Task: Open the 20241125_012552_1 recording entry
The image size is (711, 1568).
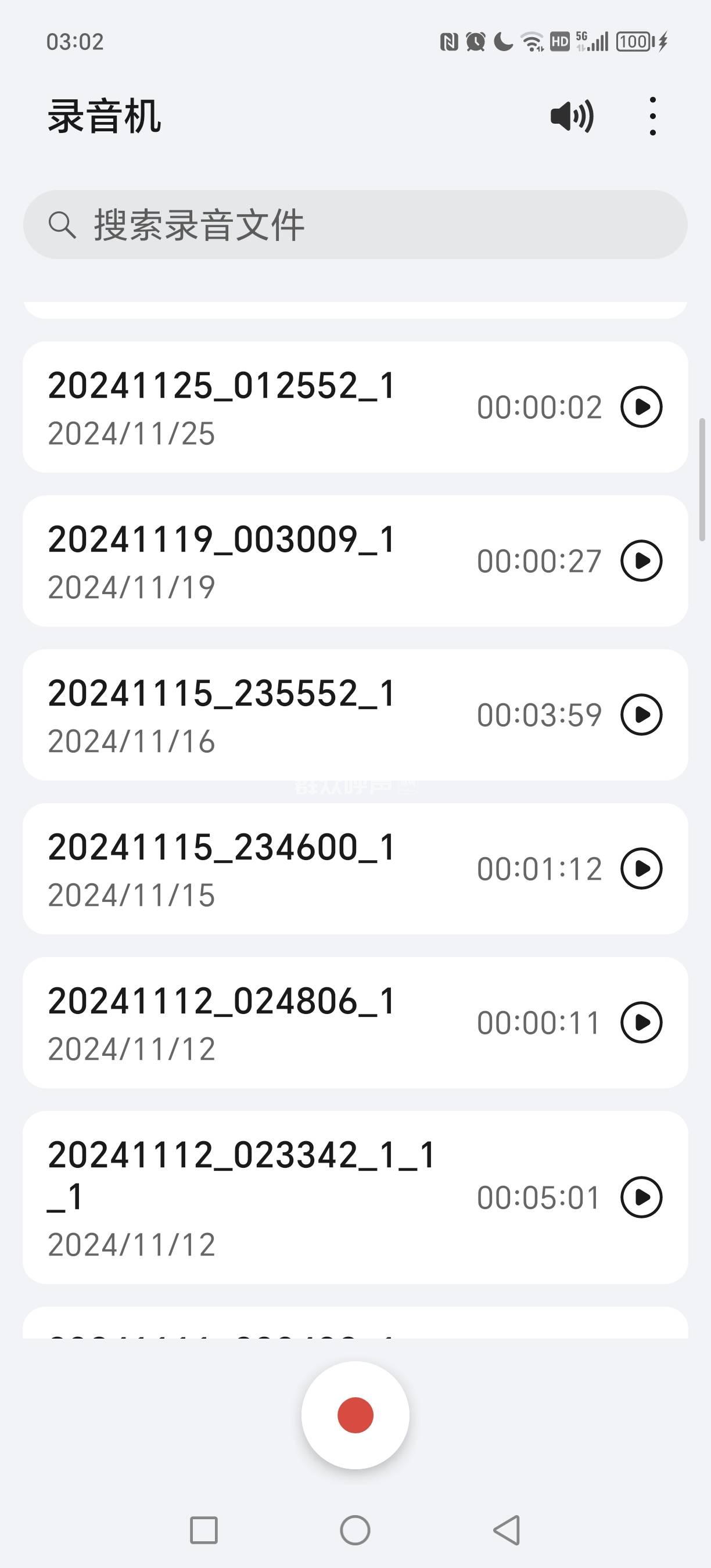Action: pyautogui.click(x=243, y=407)
